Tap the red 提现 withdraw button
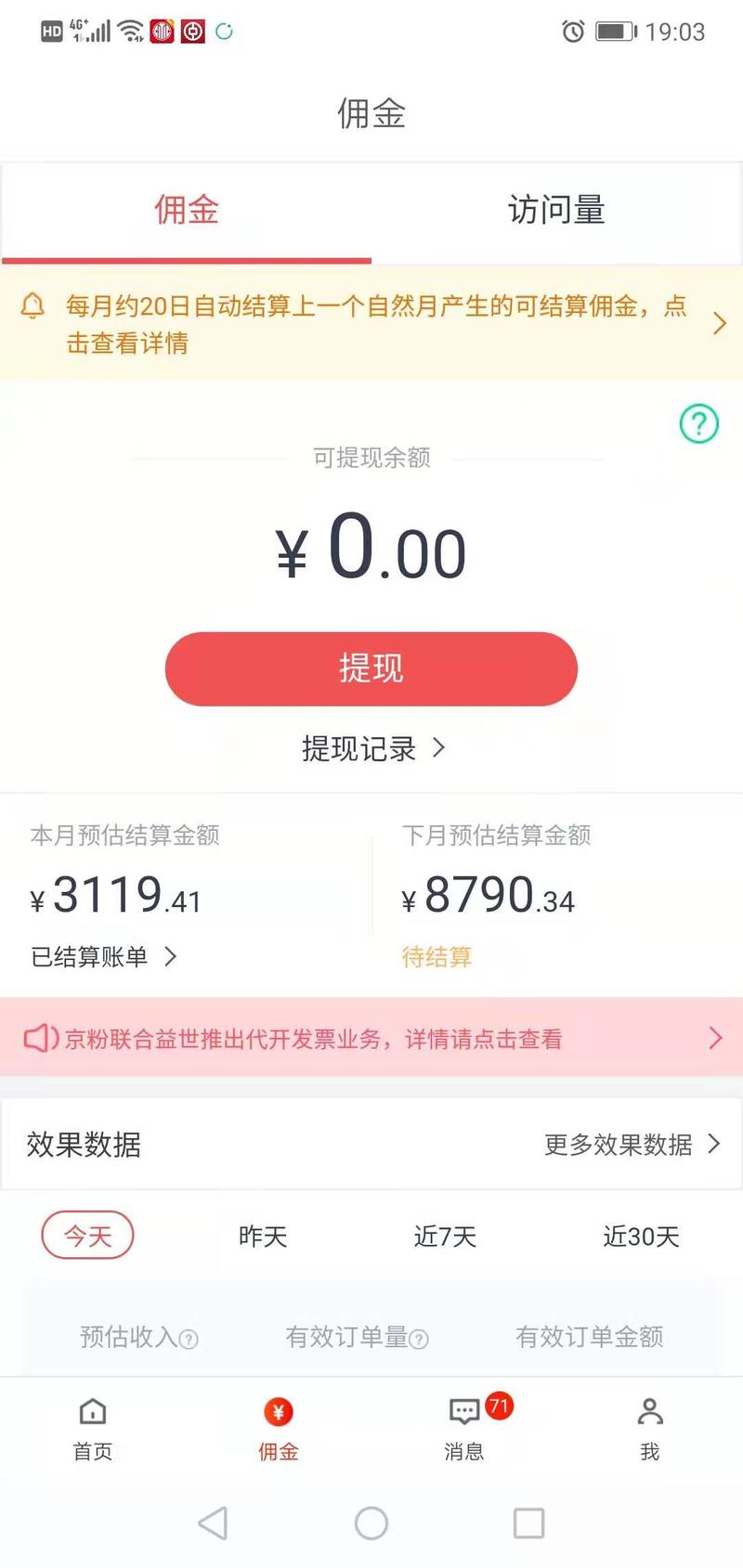 point(371,668)
